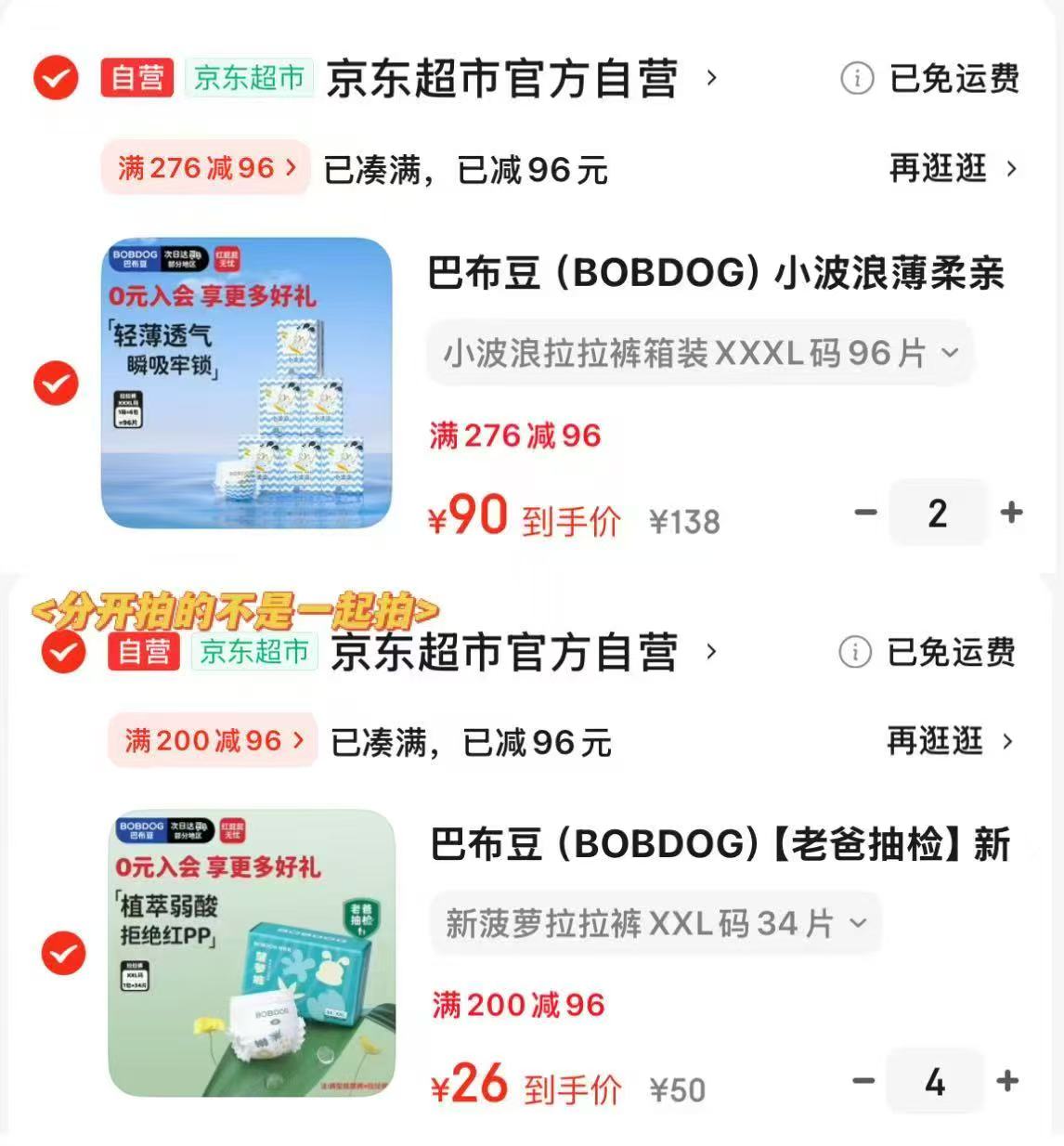
Task: Click the 满200减96 coupon label
Action: coord(202,740)
